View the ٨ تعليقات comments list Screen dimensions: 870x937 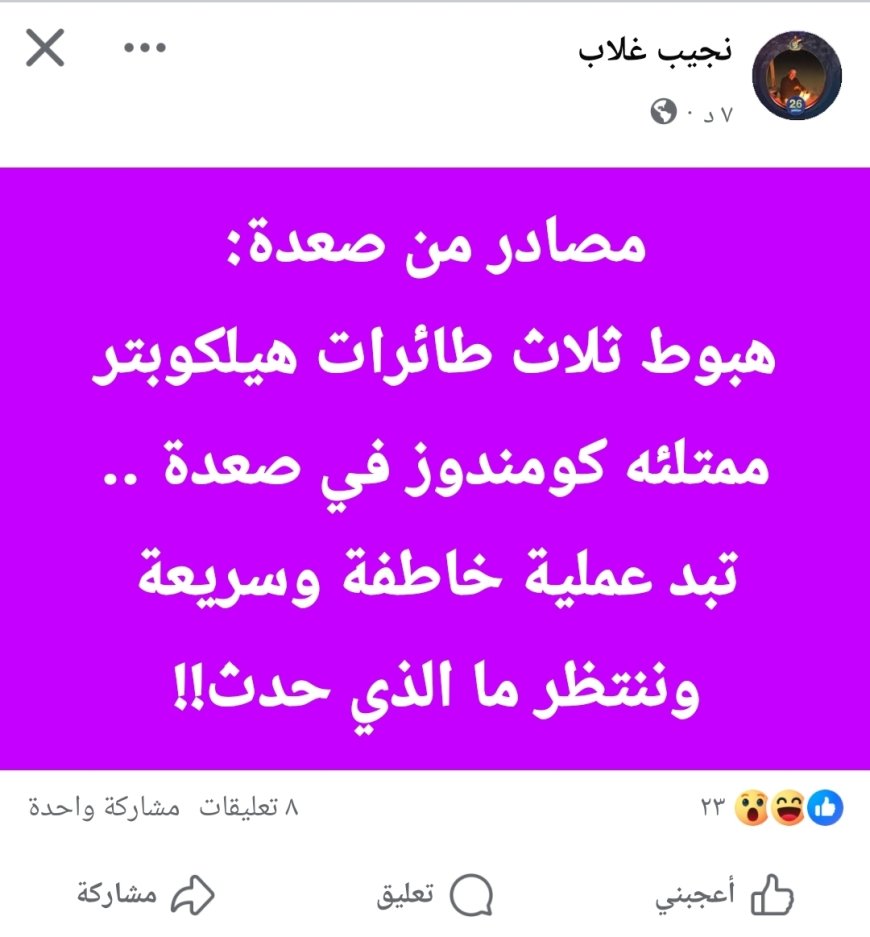click(251, 807)
